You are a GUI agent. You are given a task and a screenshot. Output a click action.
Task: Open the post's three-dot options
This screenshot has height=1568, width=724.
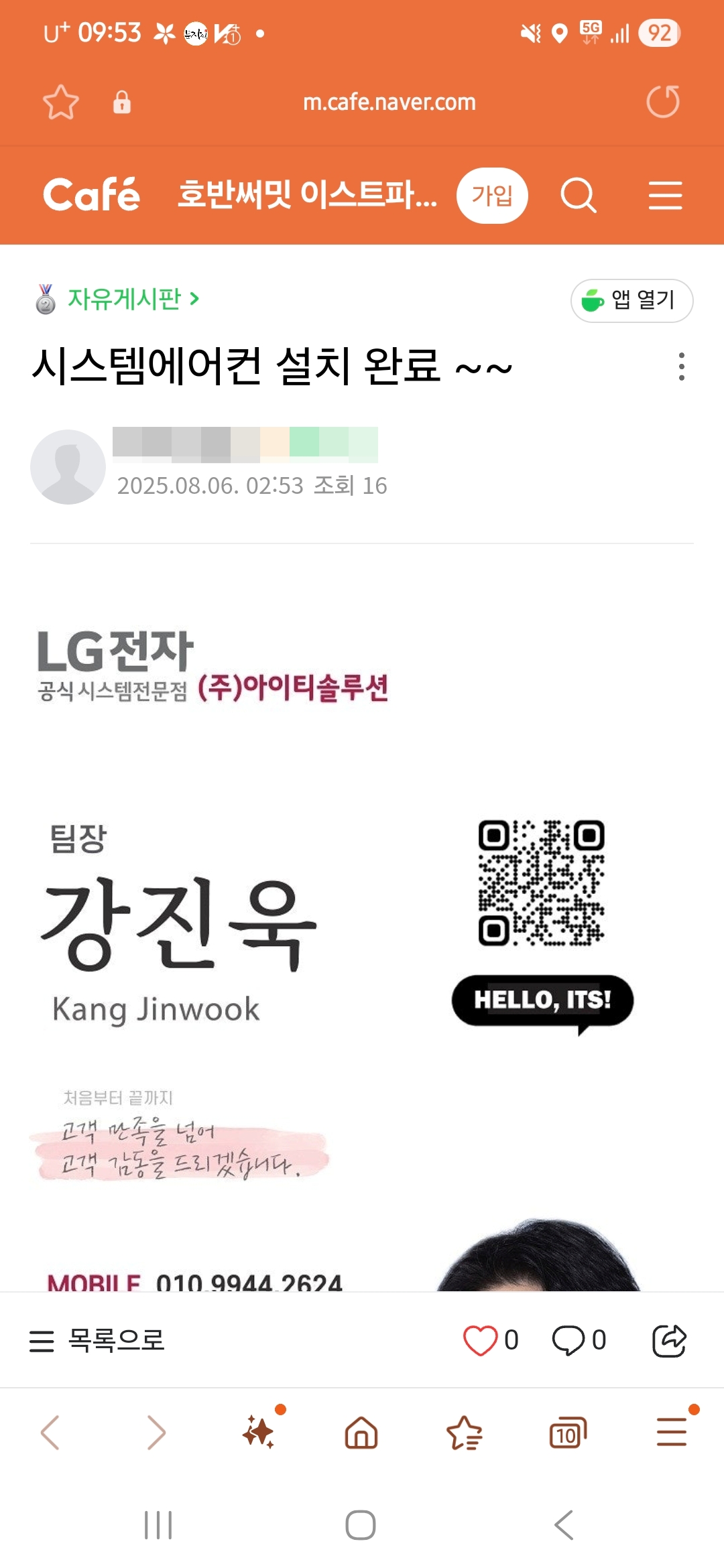[682, 367]
